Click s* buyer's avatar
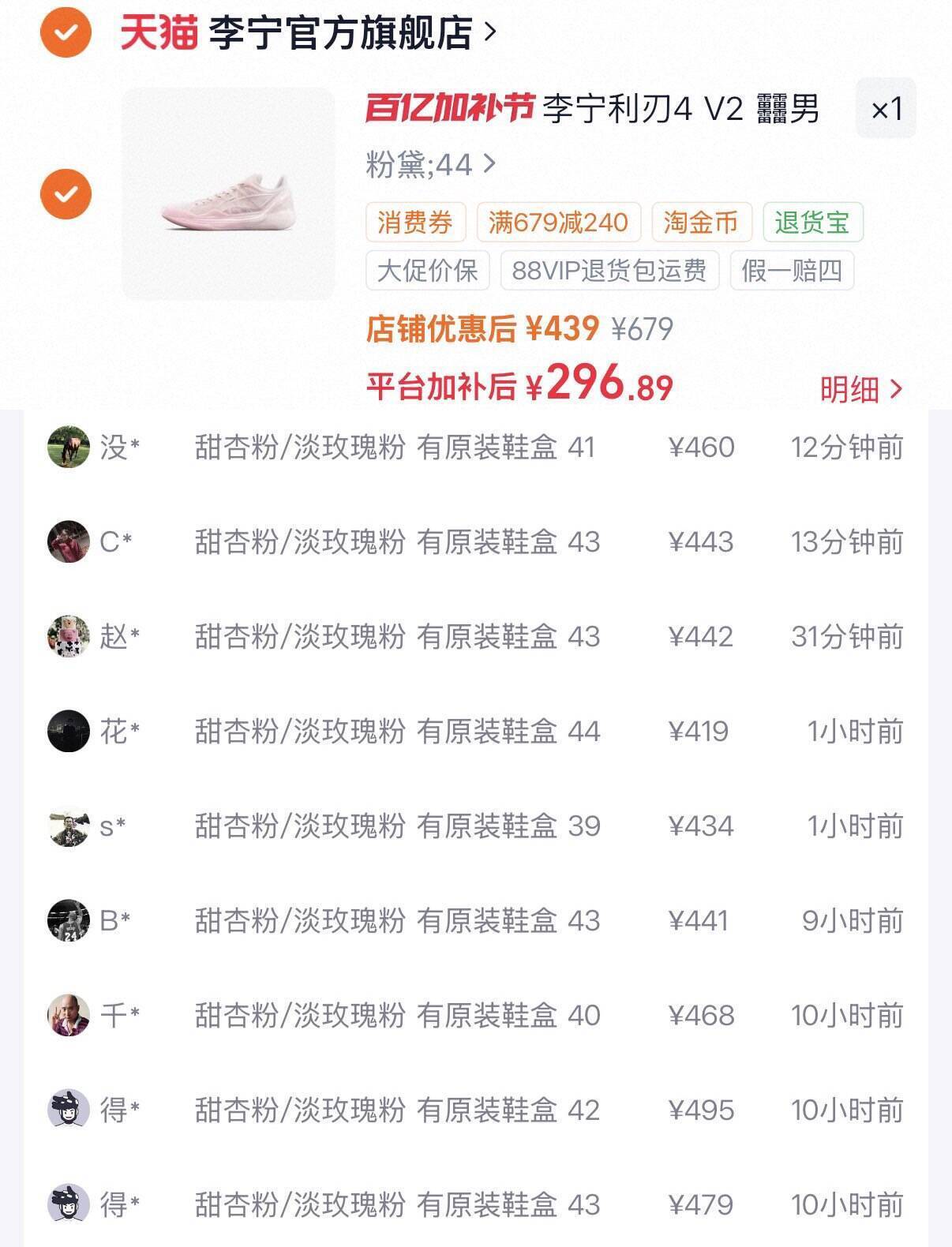The width and height of the screenshot is (952, 1247). 69,827
